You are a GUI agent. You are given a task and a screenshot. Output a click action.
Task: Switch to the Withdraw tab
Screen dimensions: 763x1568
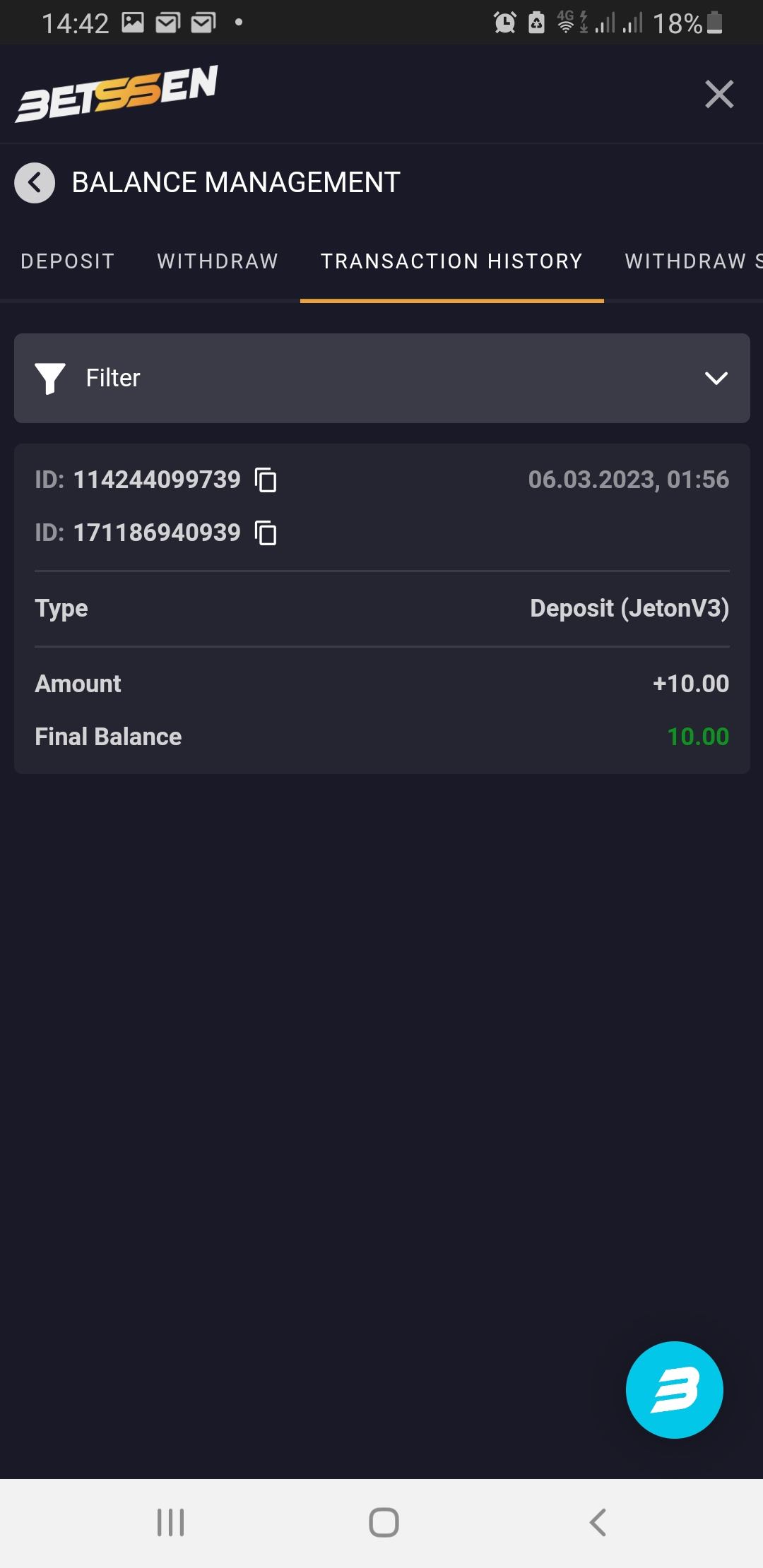tap(218, 261)
